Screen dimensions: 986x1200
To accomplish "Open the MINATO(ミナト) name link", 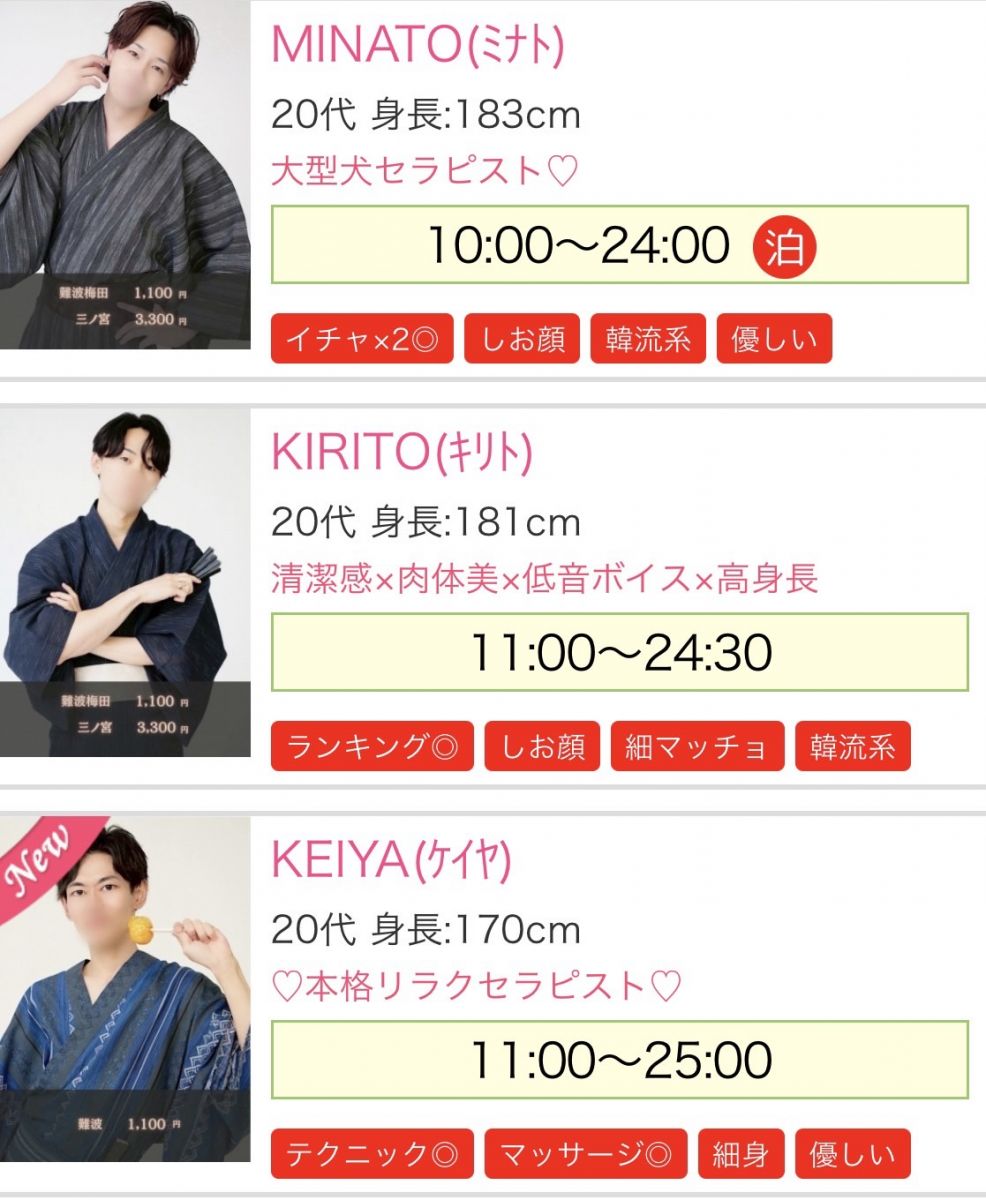I will (x=418, y=46).
